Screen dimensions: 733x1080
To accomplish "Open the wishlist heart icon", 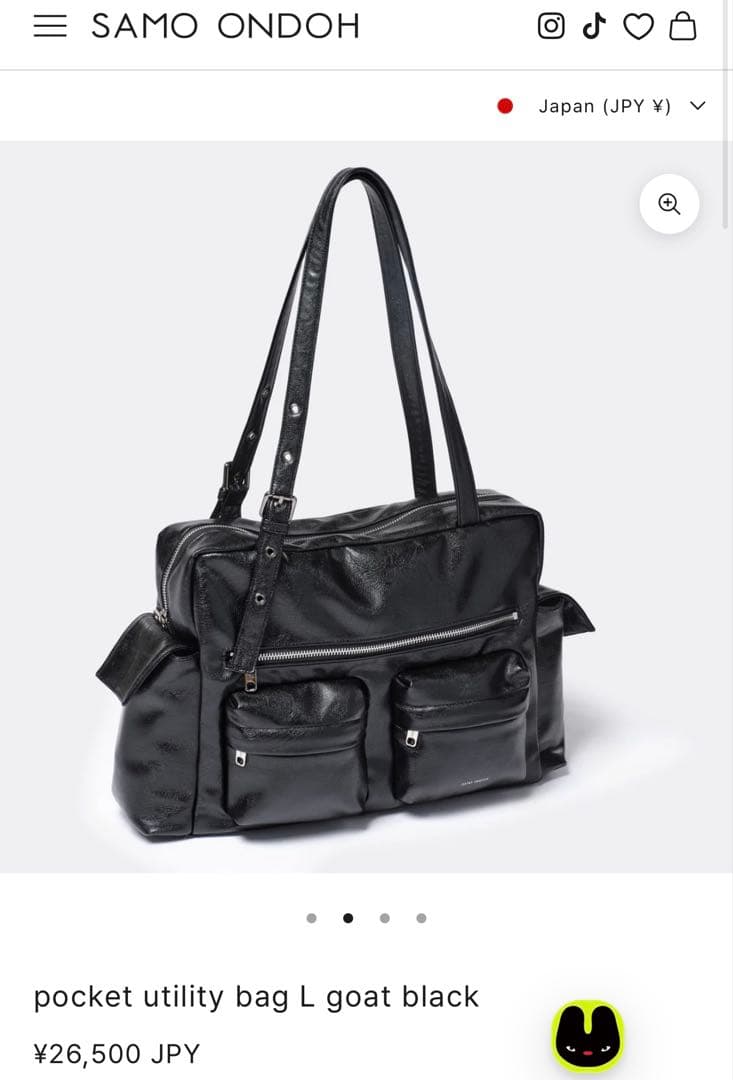I will (x=639, y=26).
